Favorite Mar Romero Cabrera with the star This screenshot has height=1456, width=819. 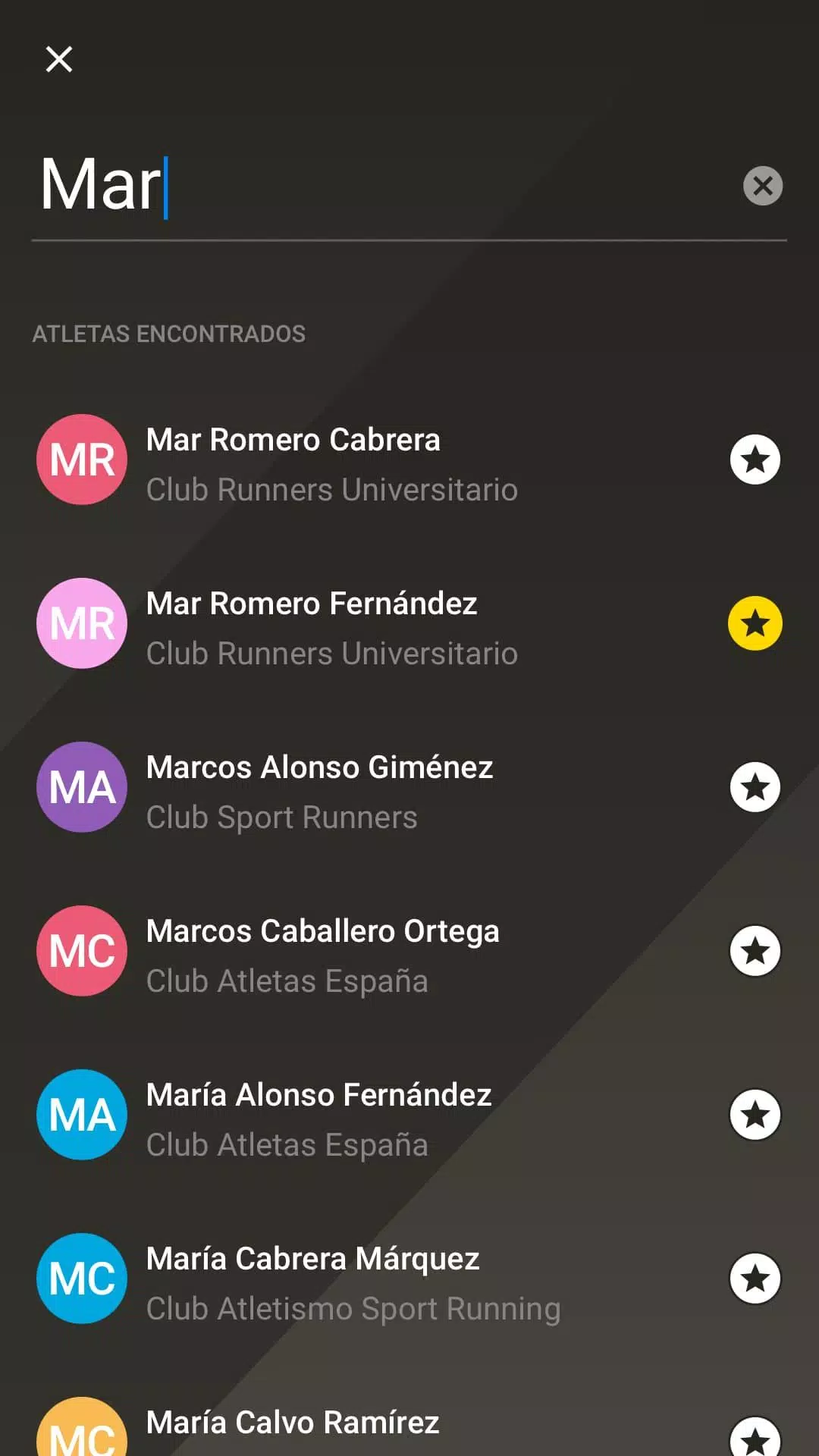pos(755,460)
